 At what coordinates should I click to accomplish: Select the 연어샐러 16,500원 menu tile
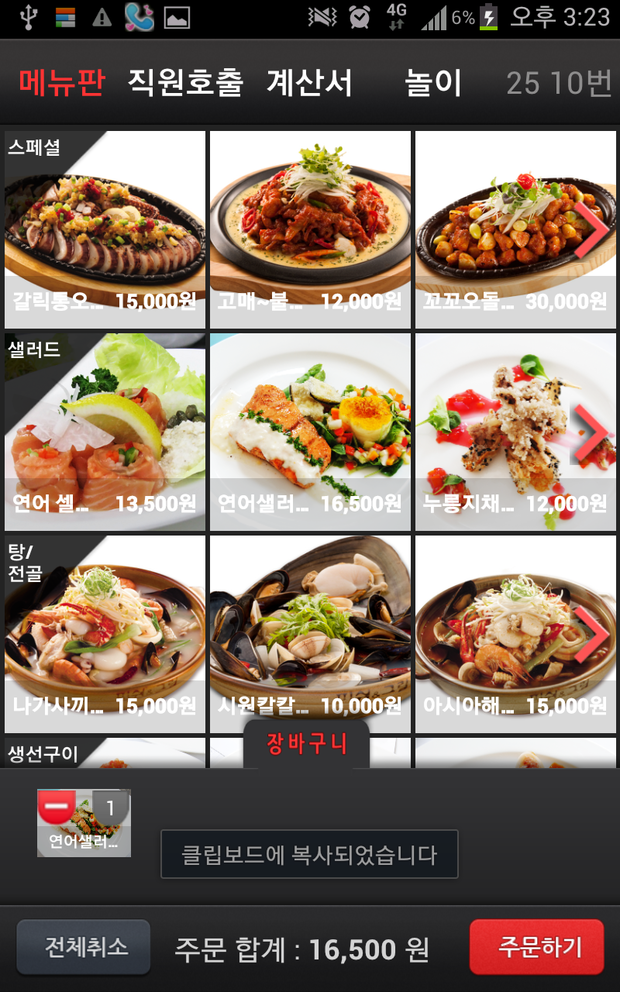[x=310, y=432]
